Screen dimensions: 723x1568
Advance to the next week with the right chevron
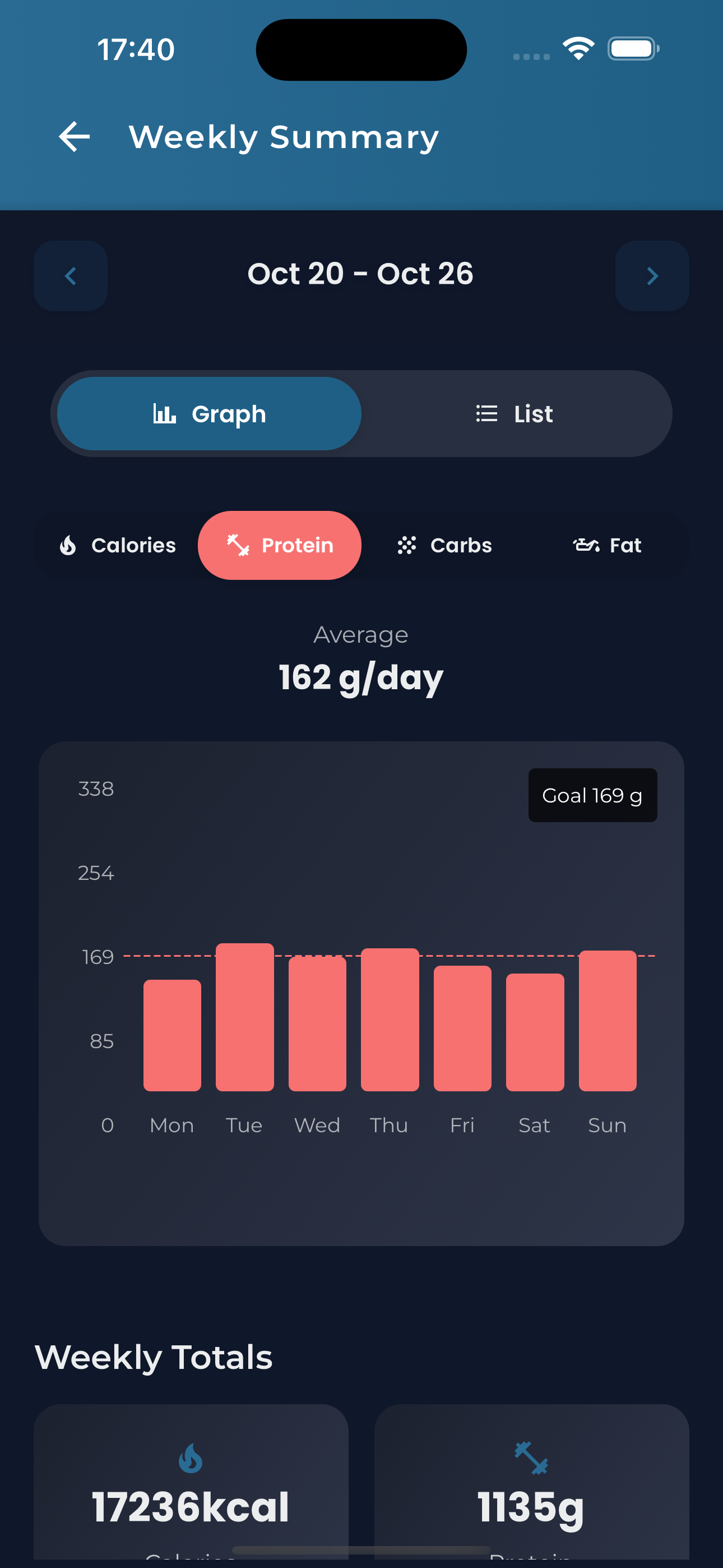point(652,275)
